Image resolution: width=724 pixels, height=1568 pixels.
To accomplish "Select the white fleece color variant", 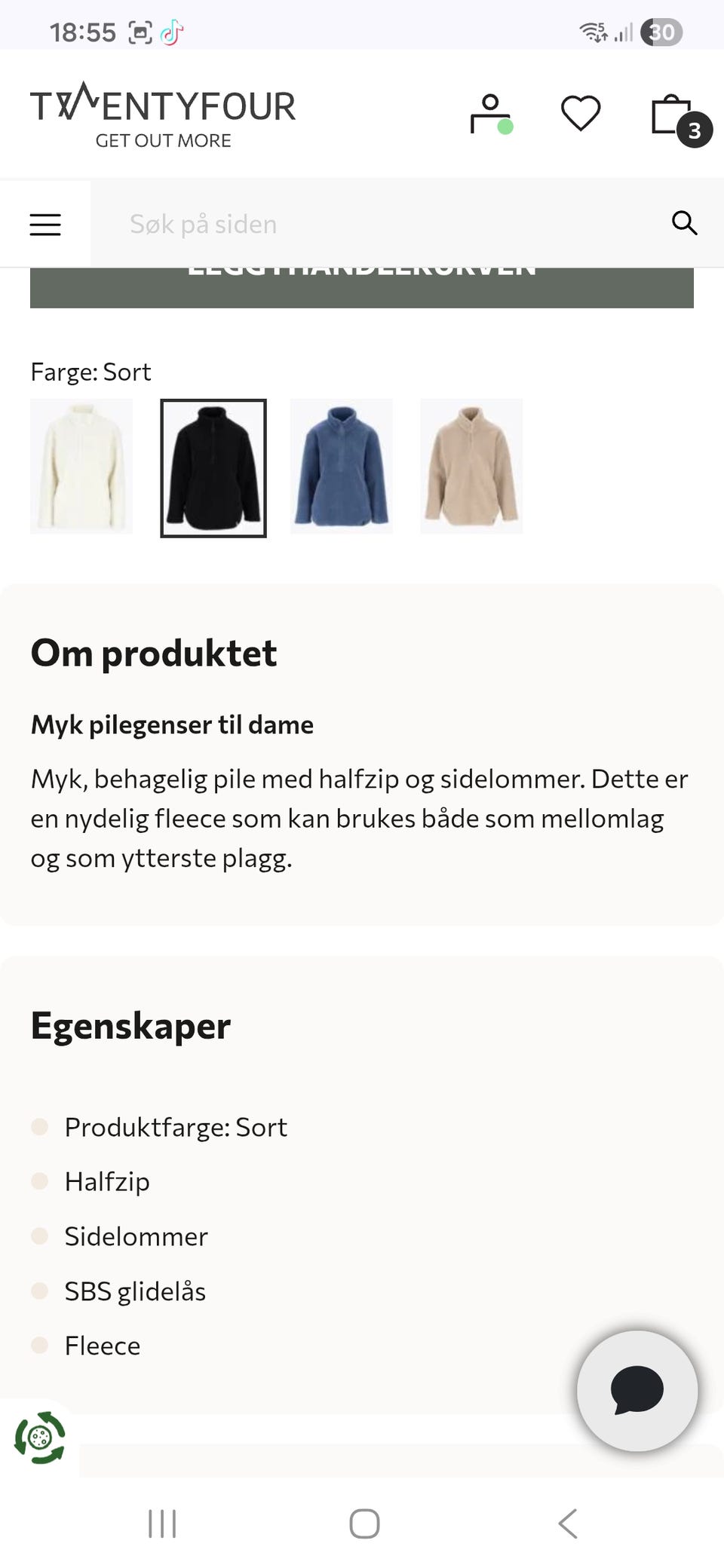I will pos(81,466).
